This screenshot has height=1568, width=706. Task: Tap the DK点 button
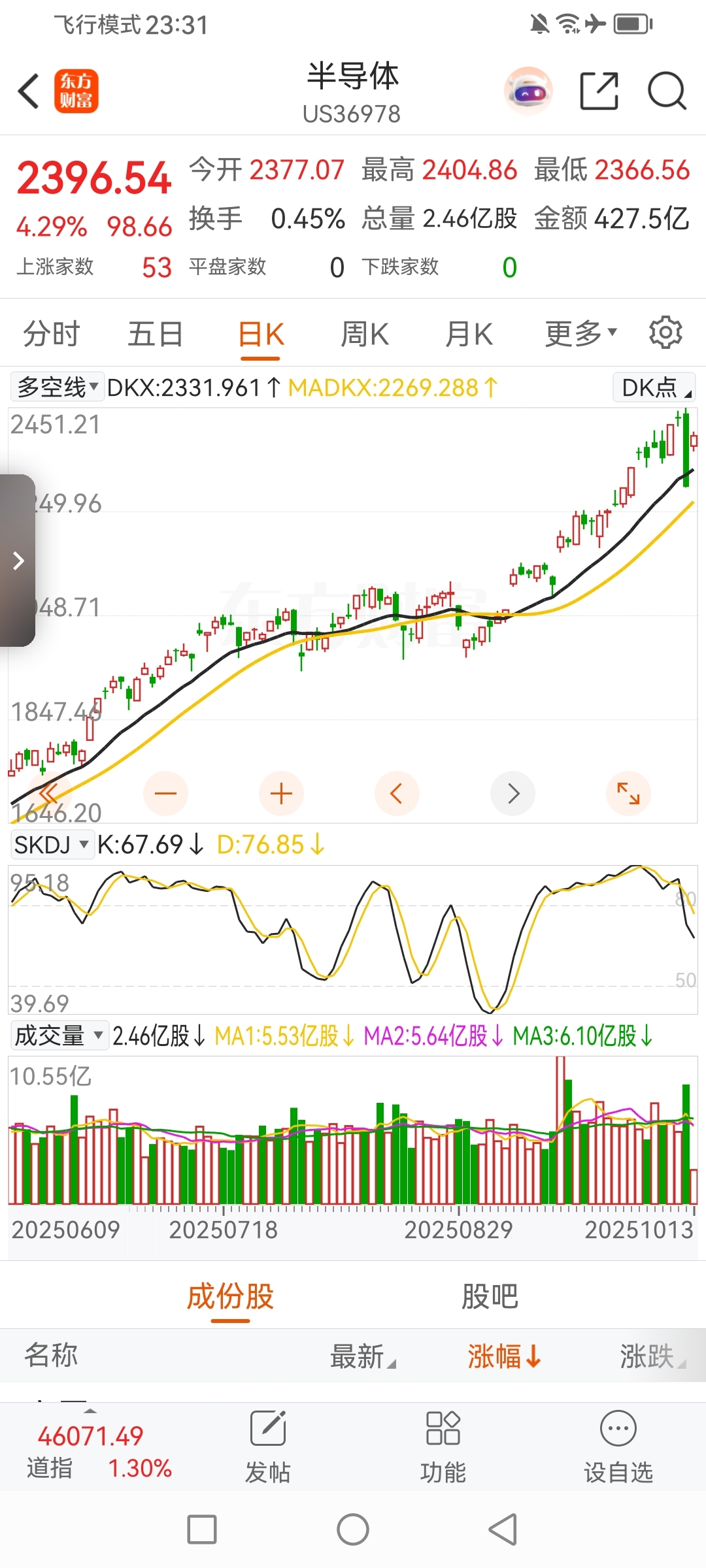click(x=654, y=387)
